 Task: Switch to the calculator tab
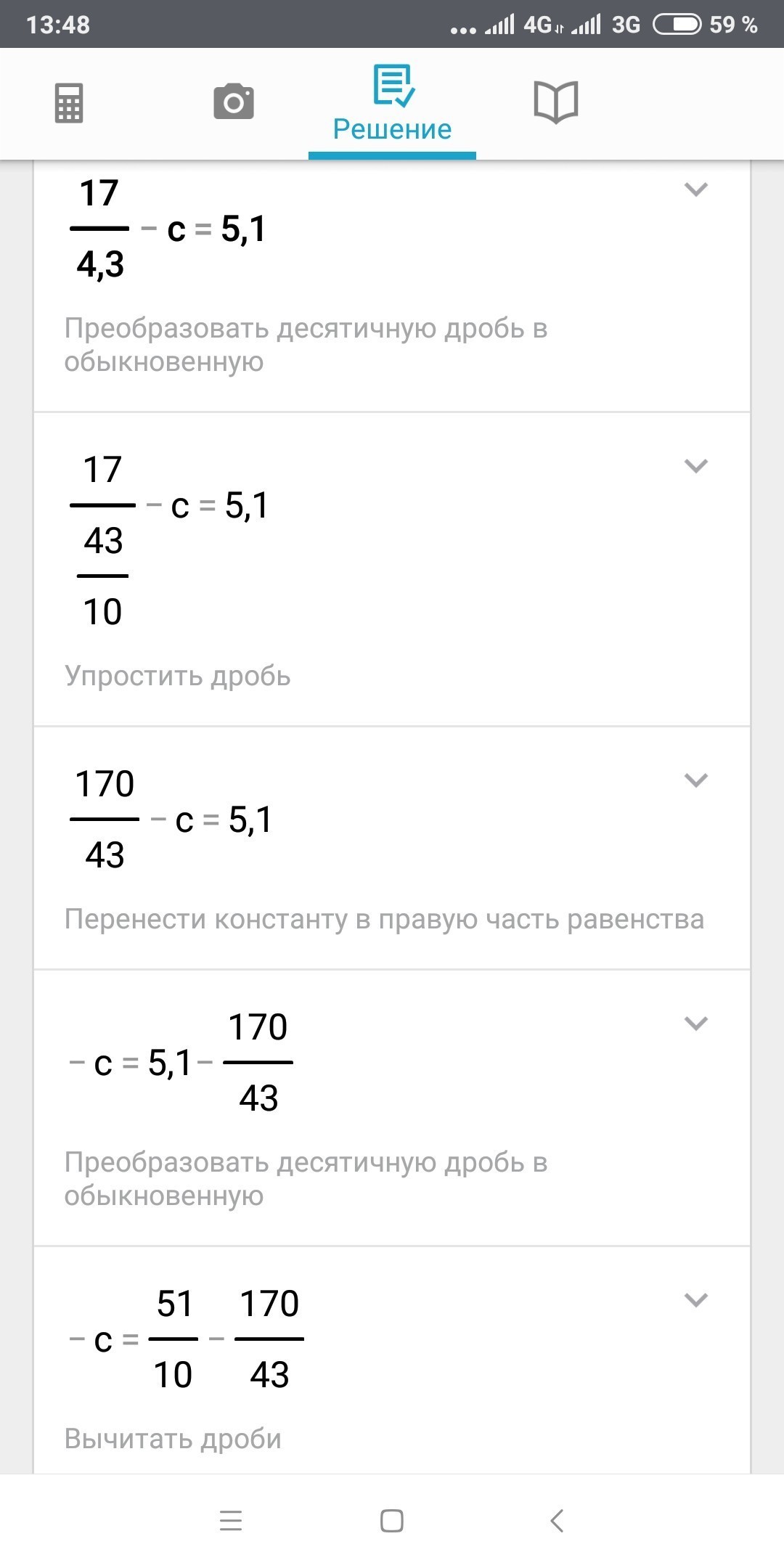click(x=69, y=103)
